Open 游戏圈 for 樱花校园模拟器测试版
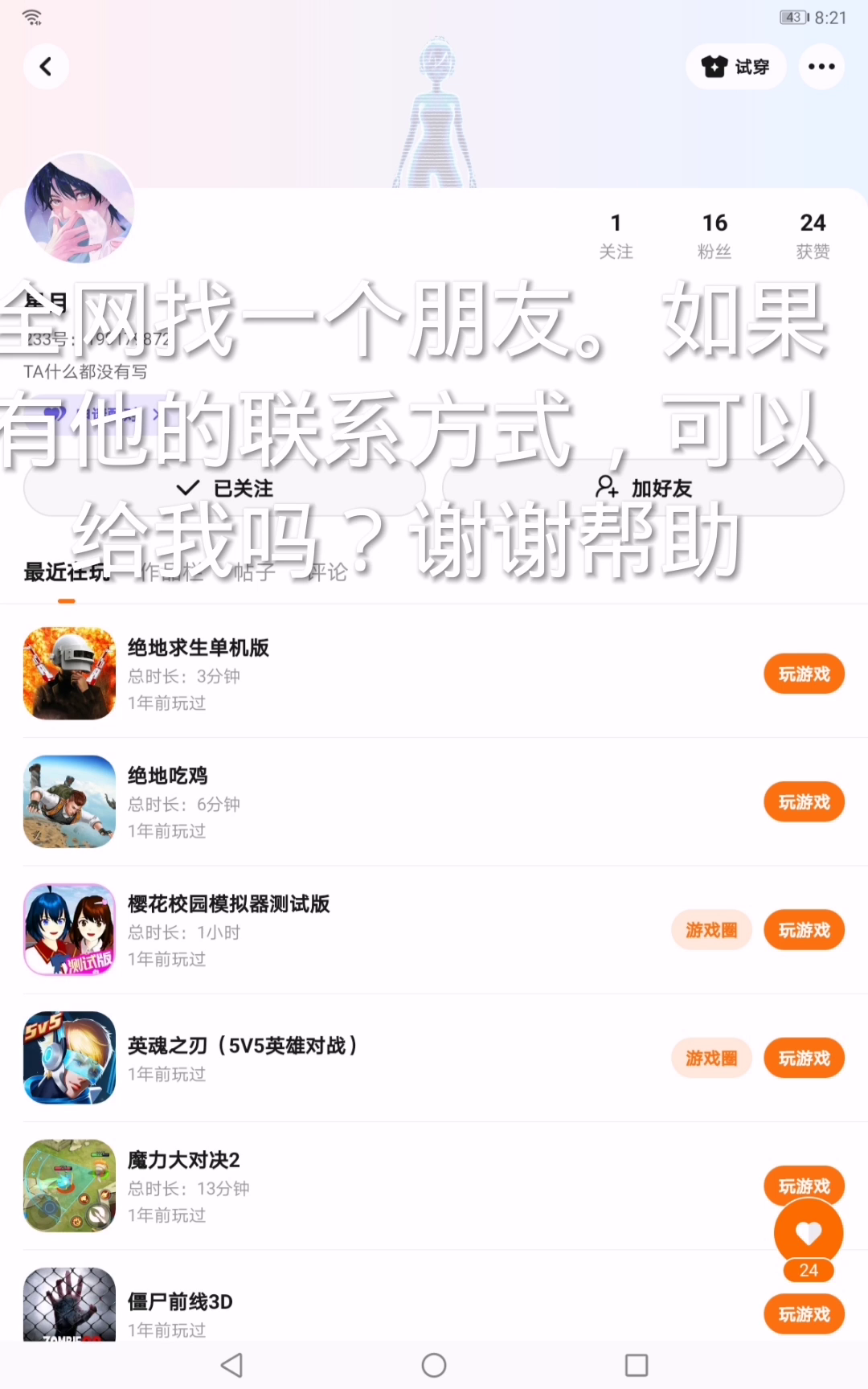Viewport: 868px width, 1389px height. [x=711, y=930]
